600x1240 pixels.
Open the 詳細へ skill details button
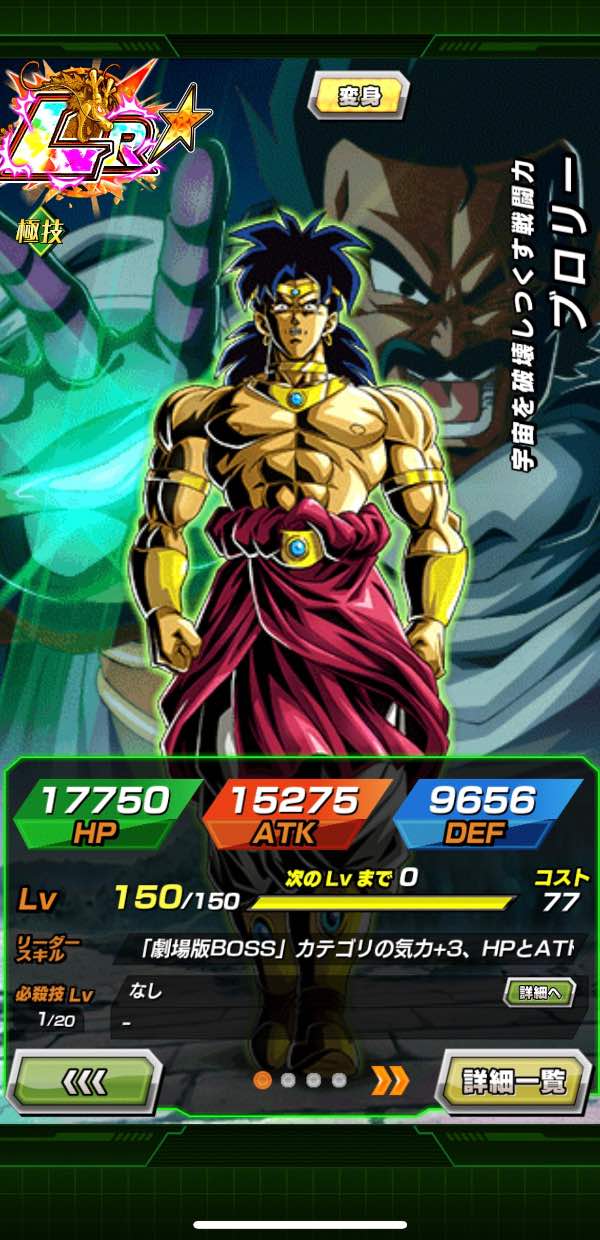539,992
